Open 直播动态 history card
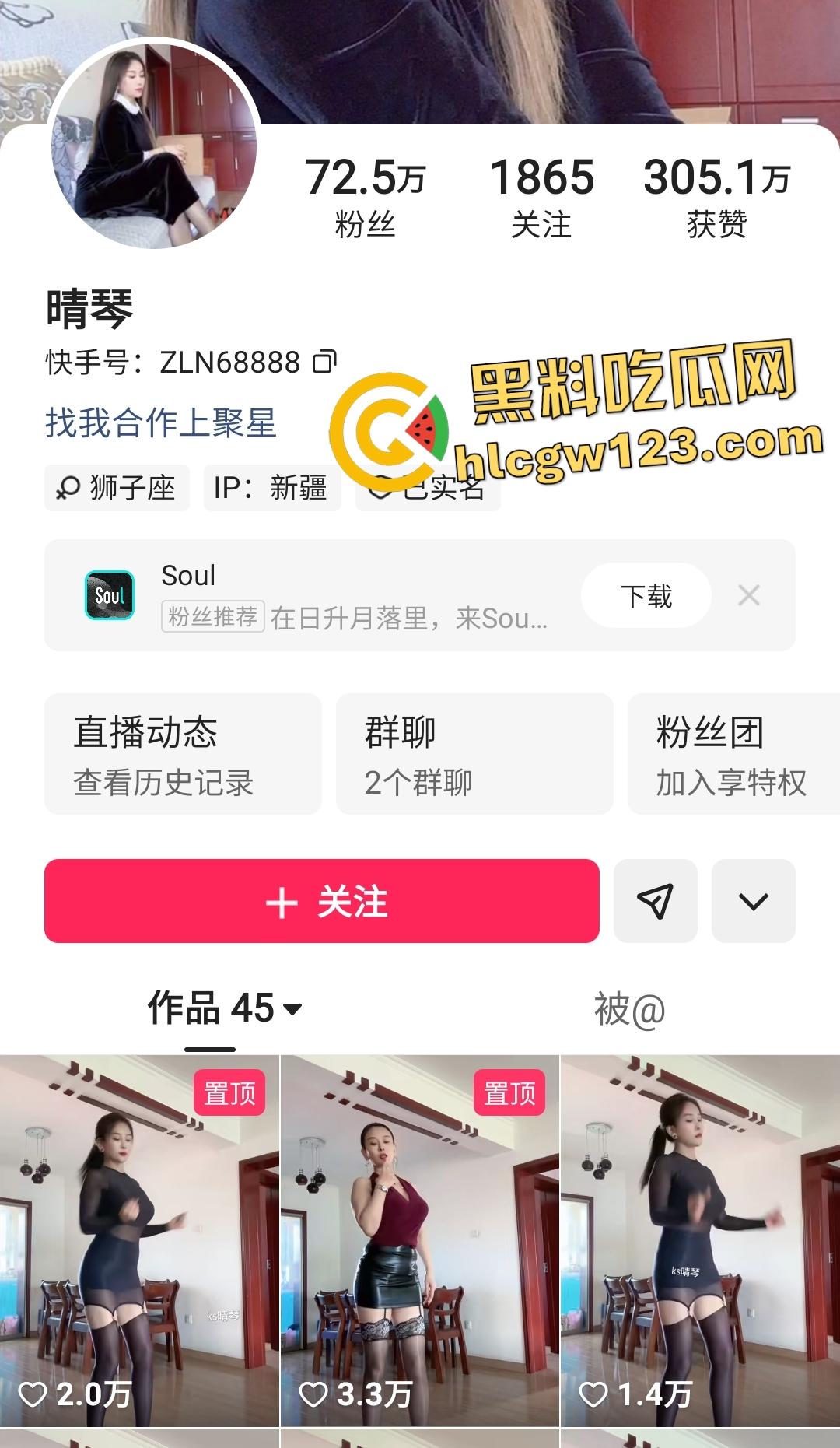 (183, 754)
